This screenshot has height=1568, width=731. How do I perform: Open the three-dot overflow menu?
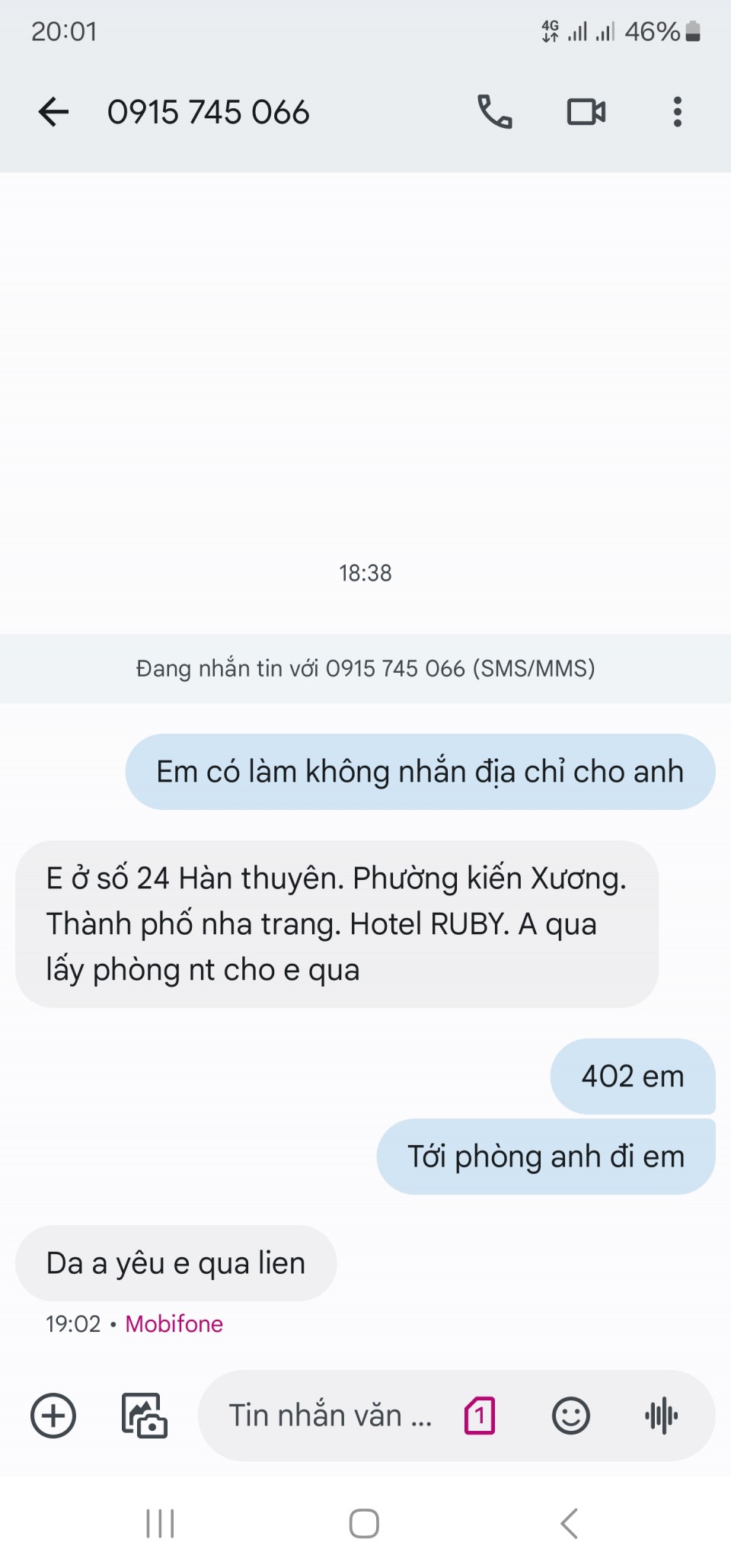[677, 112]
